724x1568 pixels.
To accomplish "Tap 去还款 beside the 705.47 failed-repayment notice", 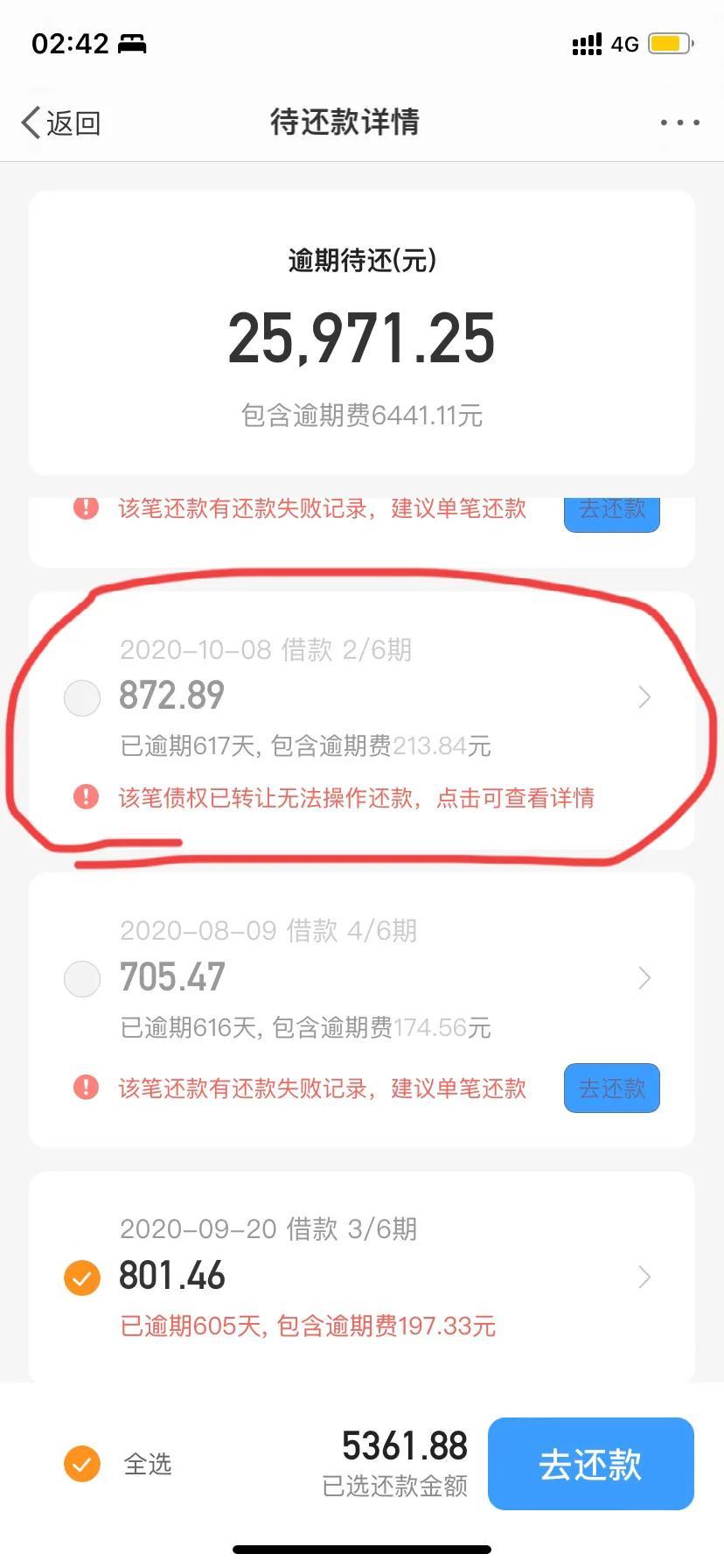I will (611, 1088).
